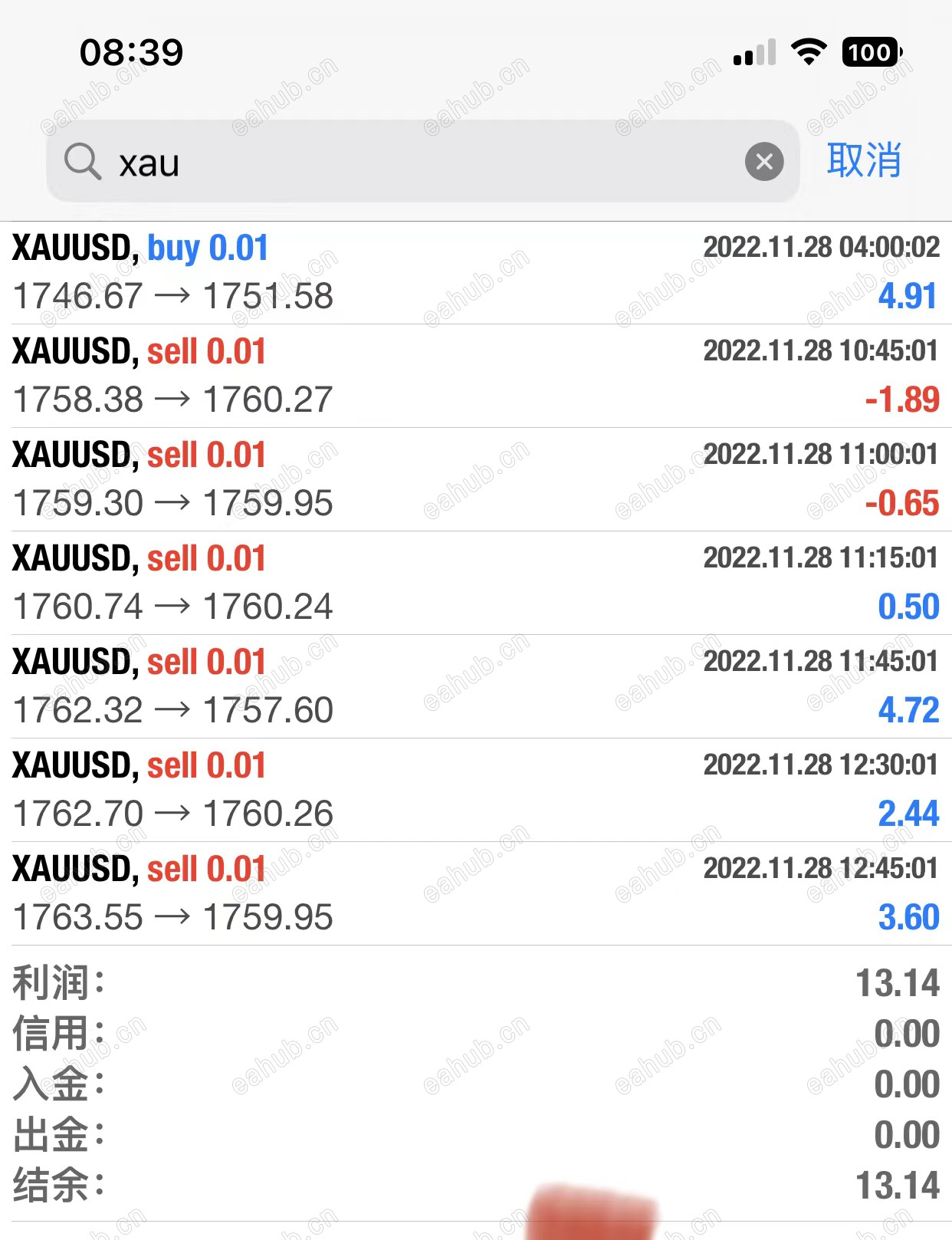View the XAUUSD sell trade from 11:45:01

pos(475,686)
